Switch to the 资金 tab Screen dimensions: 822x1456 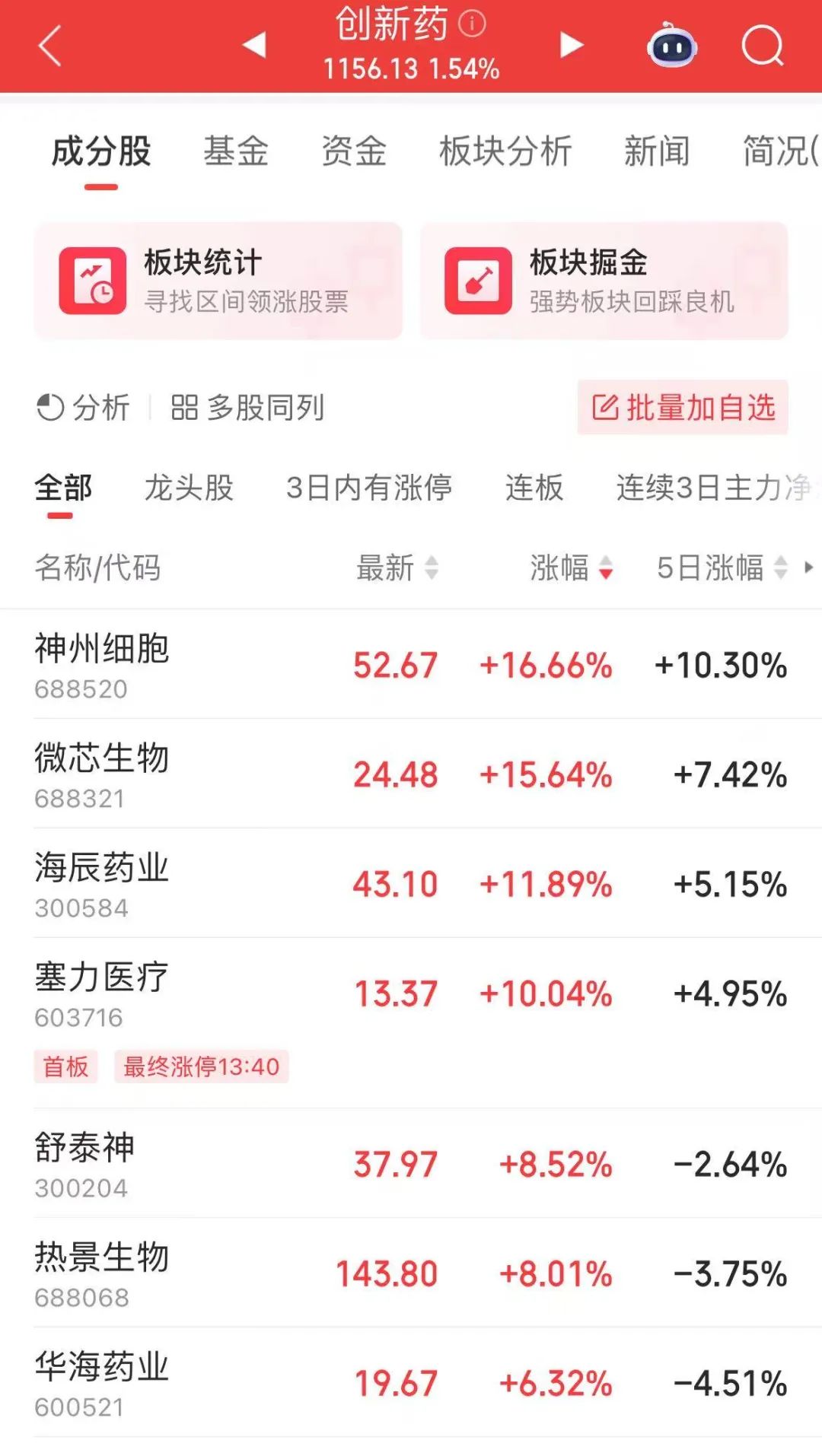354,151
